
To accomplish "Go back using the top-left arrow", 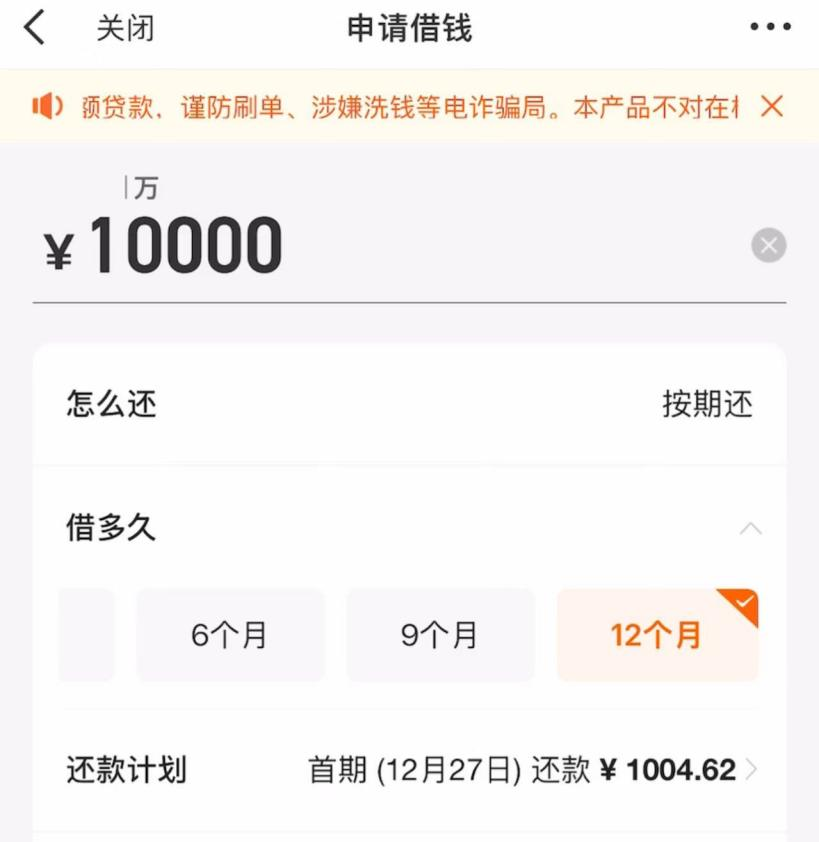I will [x=35, y=29].
